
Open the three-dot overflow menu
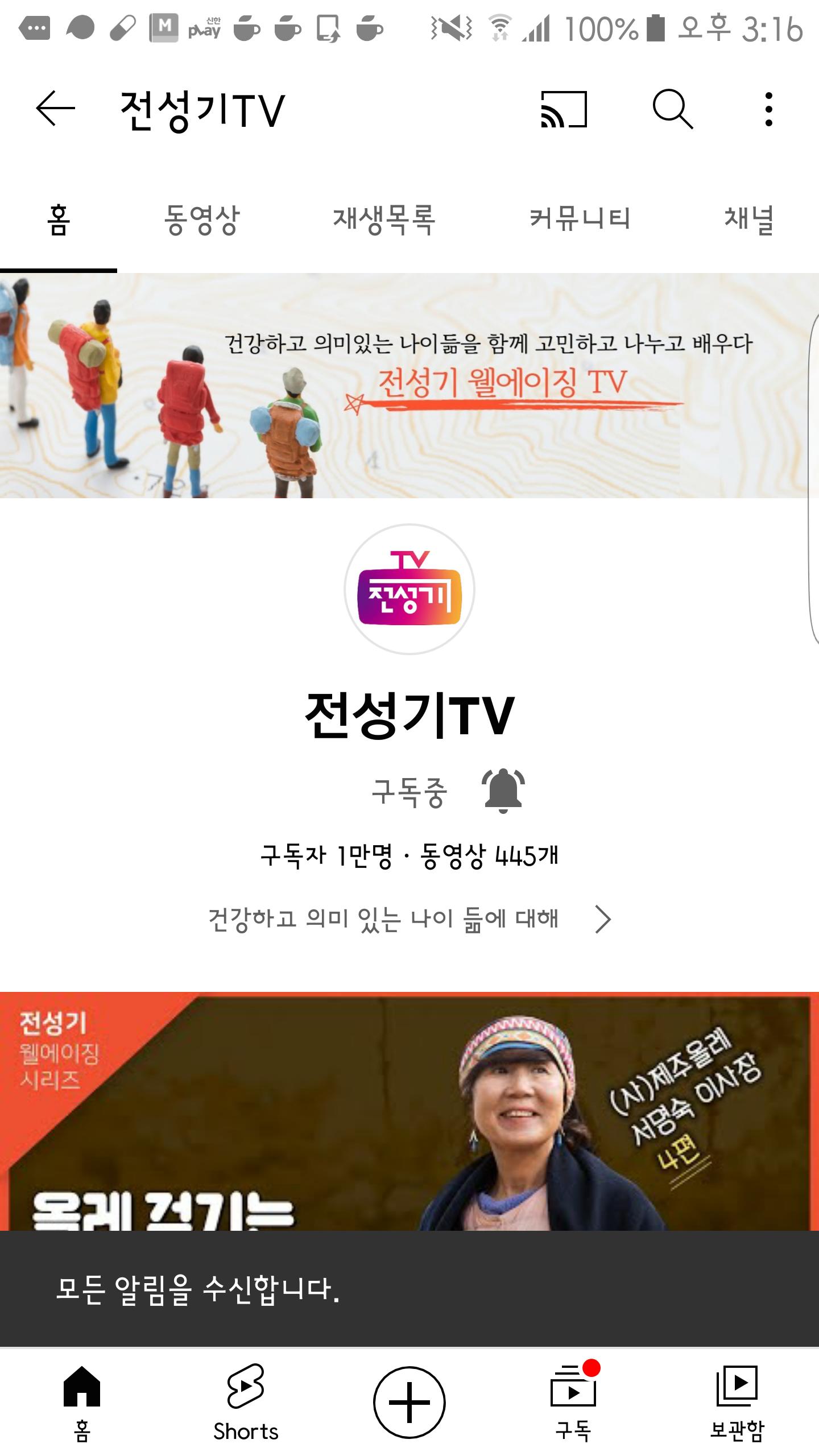pyautogui.click(x=768, y=109)
